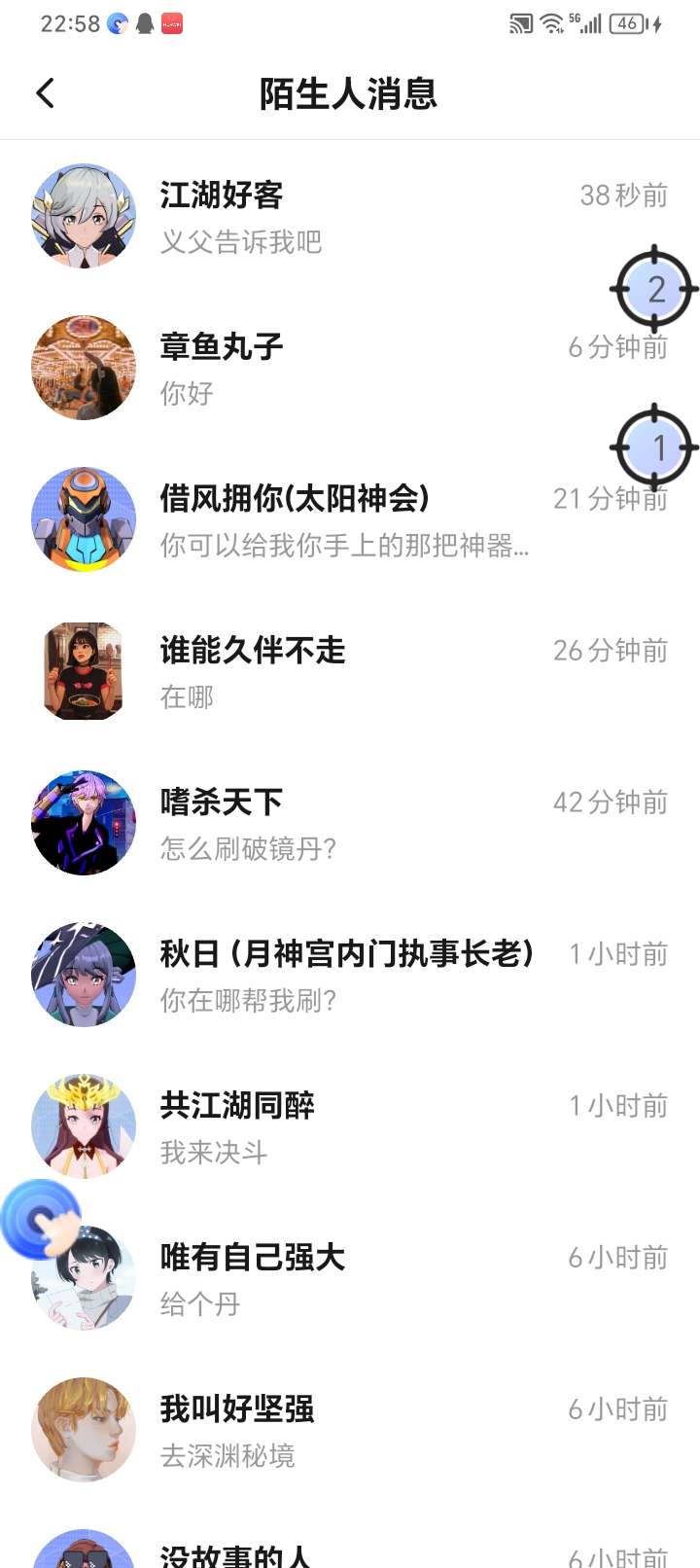
Task: Tap the floating blue auto-clicker bubble
Action: pyautogui.click(x=39, y=1219)
